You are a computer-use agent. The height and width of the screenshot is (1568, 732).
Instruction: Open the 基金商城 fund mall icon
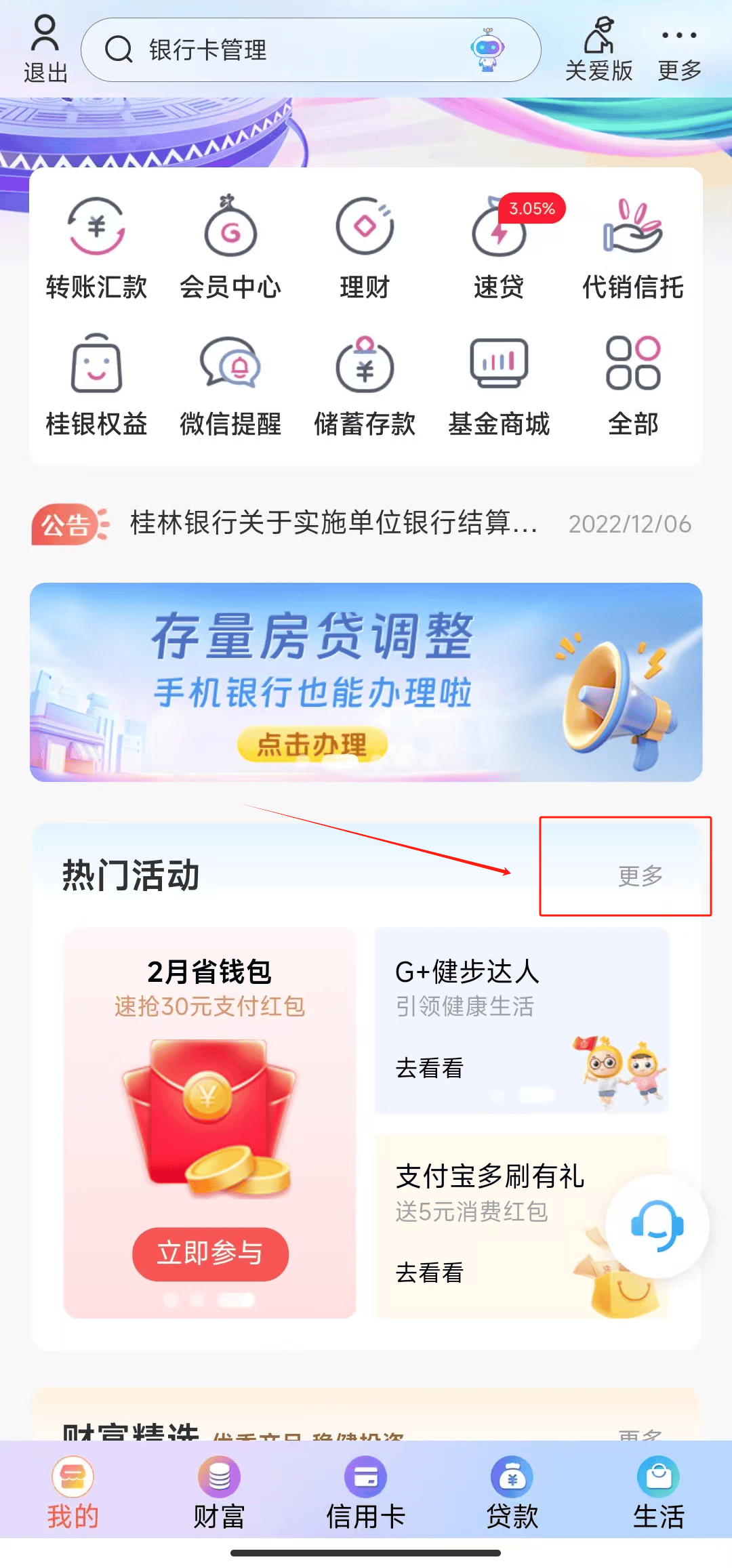(500, 386)
